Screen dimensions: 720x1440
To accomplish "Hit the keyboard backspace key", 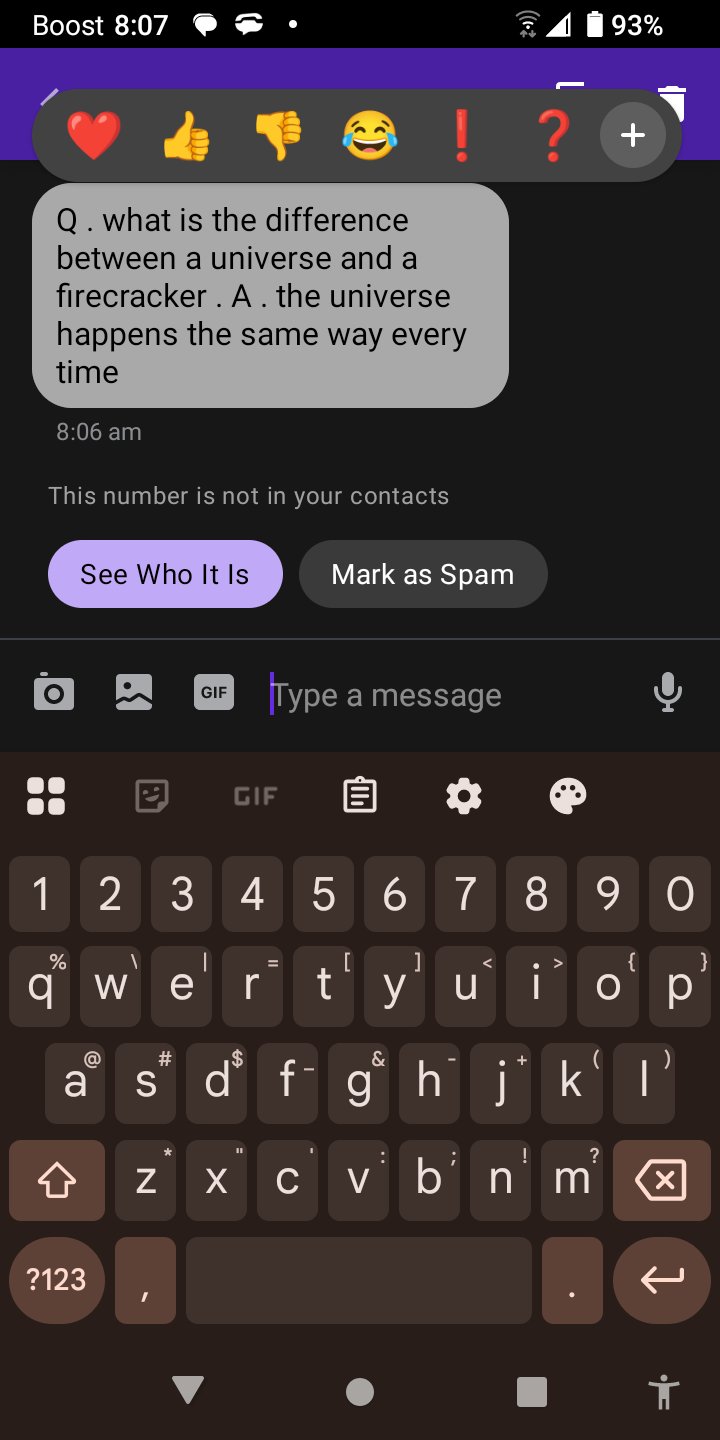I will 661,1180.
